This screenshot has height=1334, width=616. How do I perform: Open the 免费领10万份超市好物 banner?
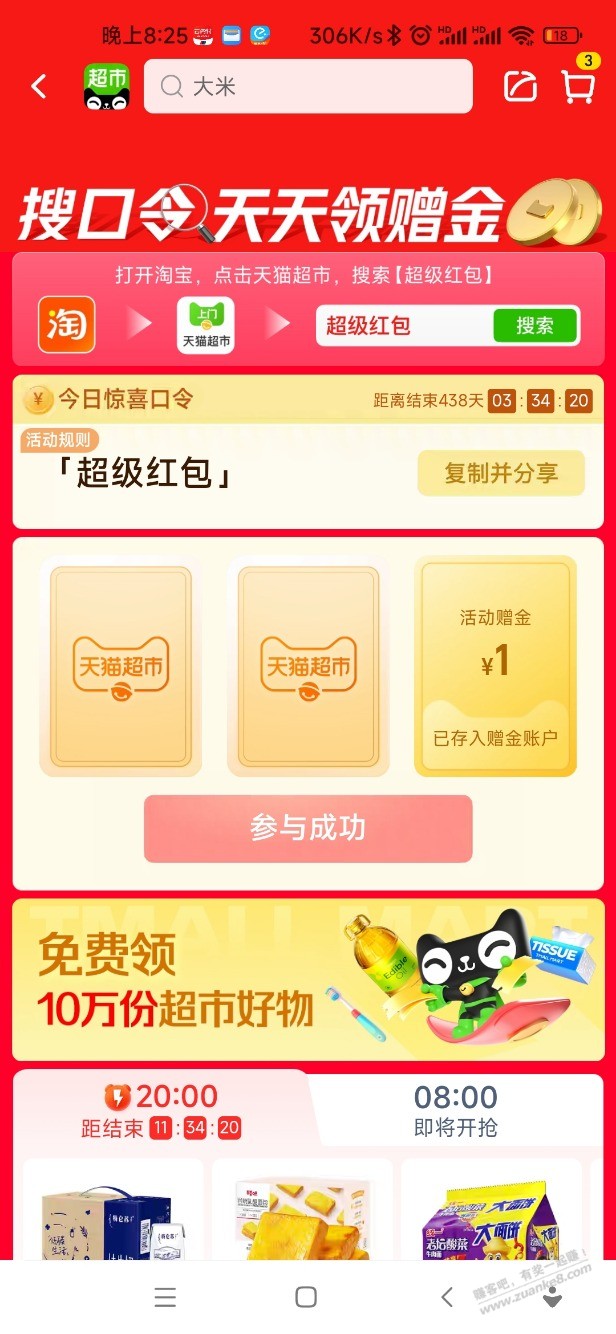point(308,980)
